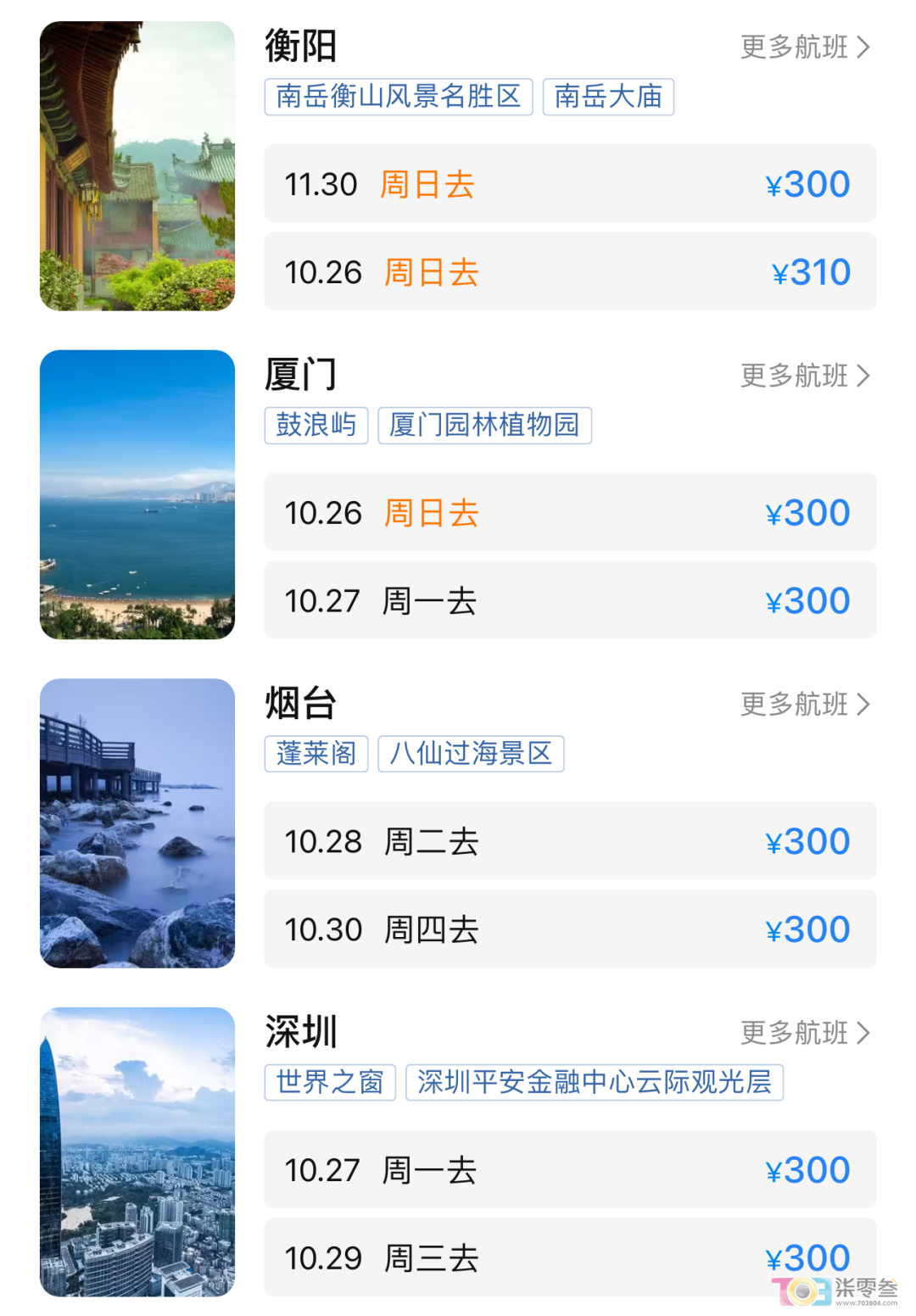View more flights to 厦门
Screen dimensions: 916x1316
[x=805, y=376]
